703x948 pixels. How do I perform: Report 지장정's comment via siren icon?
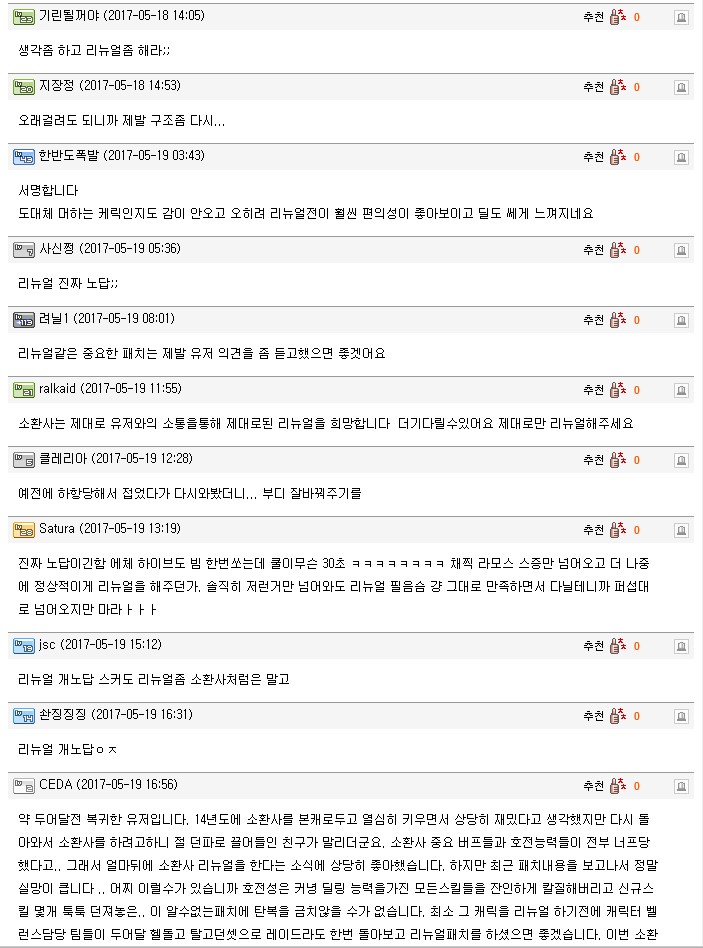tap(681, 87)
